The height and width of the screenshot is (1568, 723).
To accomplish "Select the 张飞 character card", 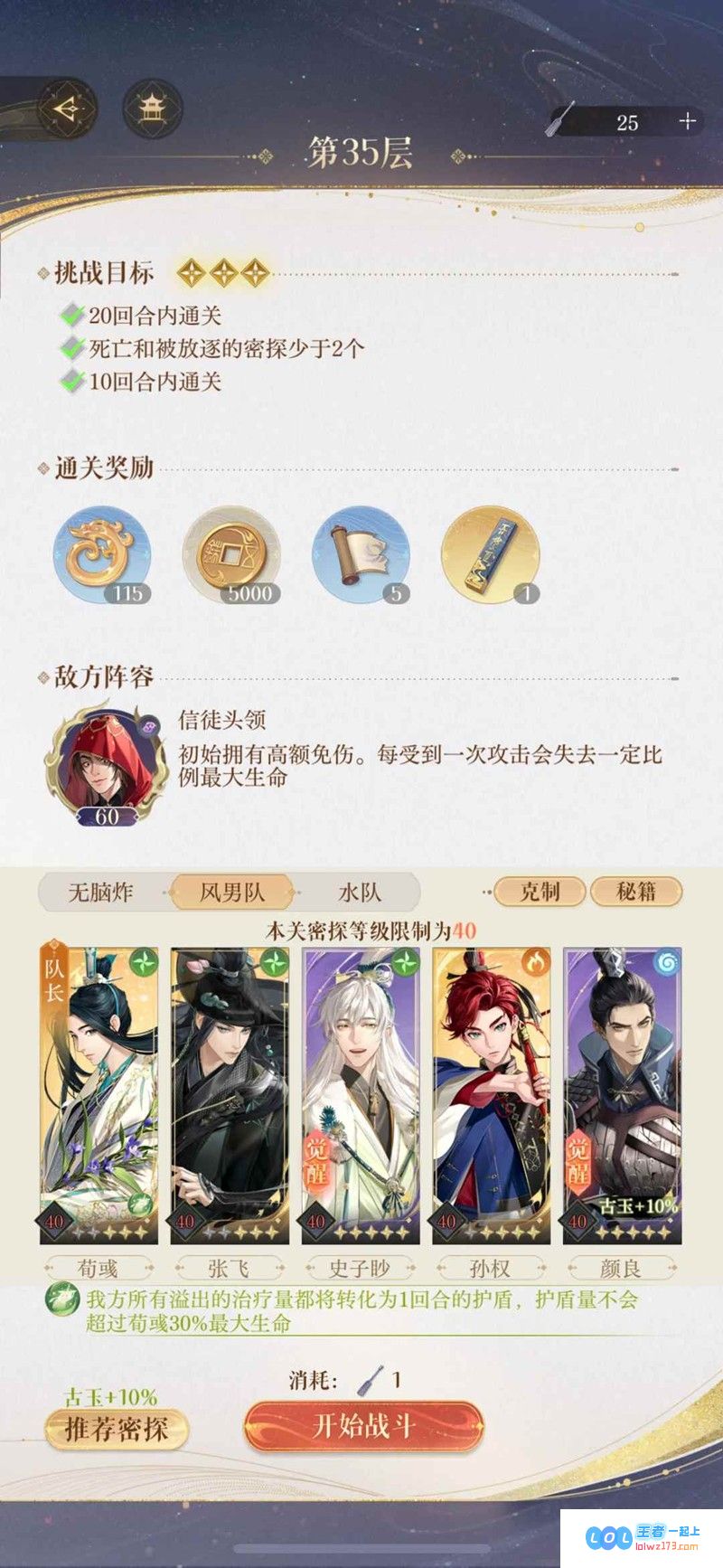I will point(230,1094).
